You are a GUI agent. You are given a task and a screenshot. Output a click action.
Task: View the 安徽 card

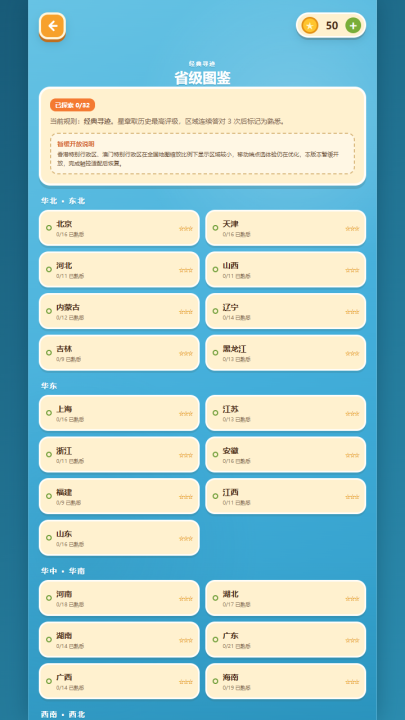[x=286, y=455]
